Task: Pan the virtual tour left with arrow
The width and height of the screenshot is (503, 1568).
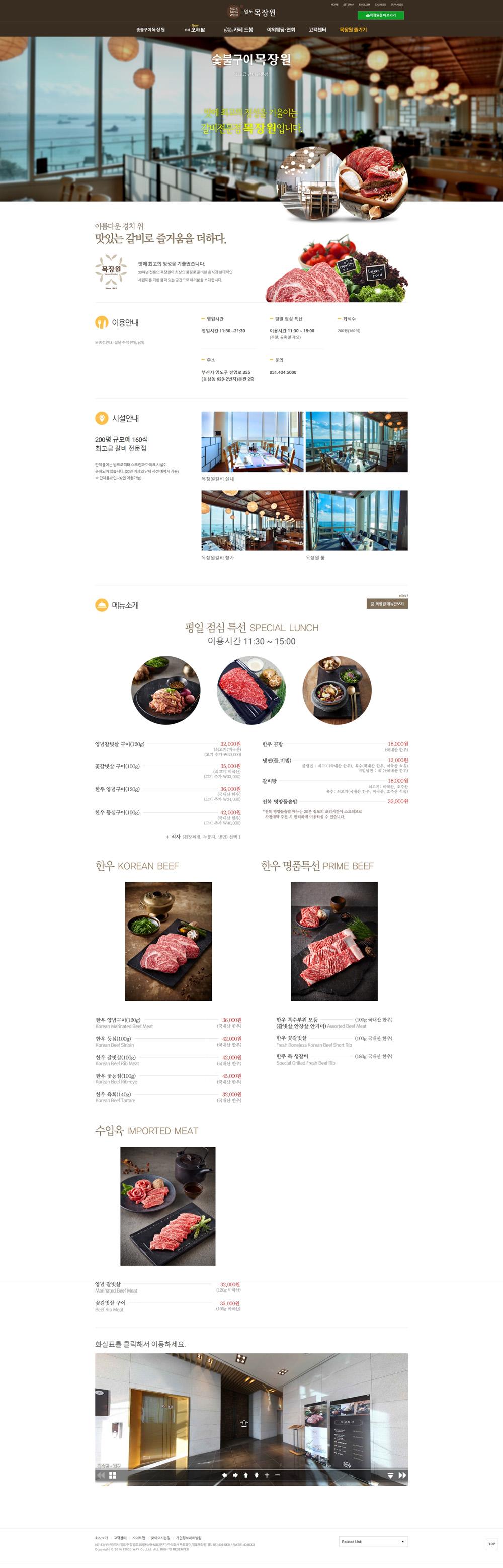Action: [x=224, y=1475]
